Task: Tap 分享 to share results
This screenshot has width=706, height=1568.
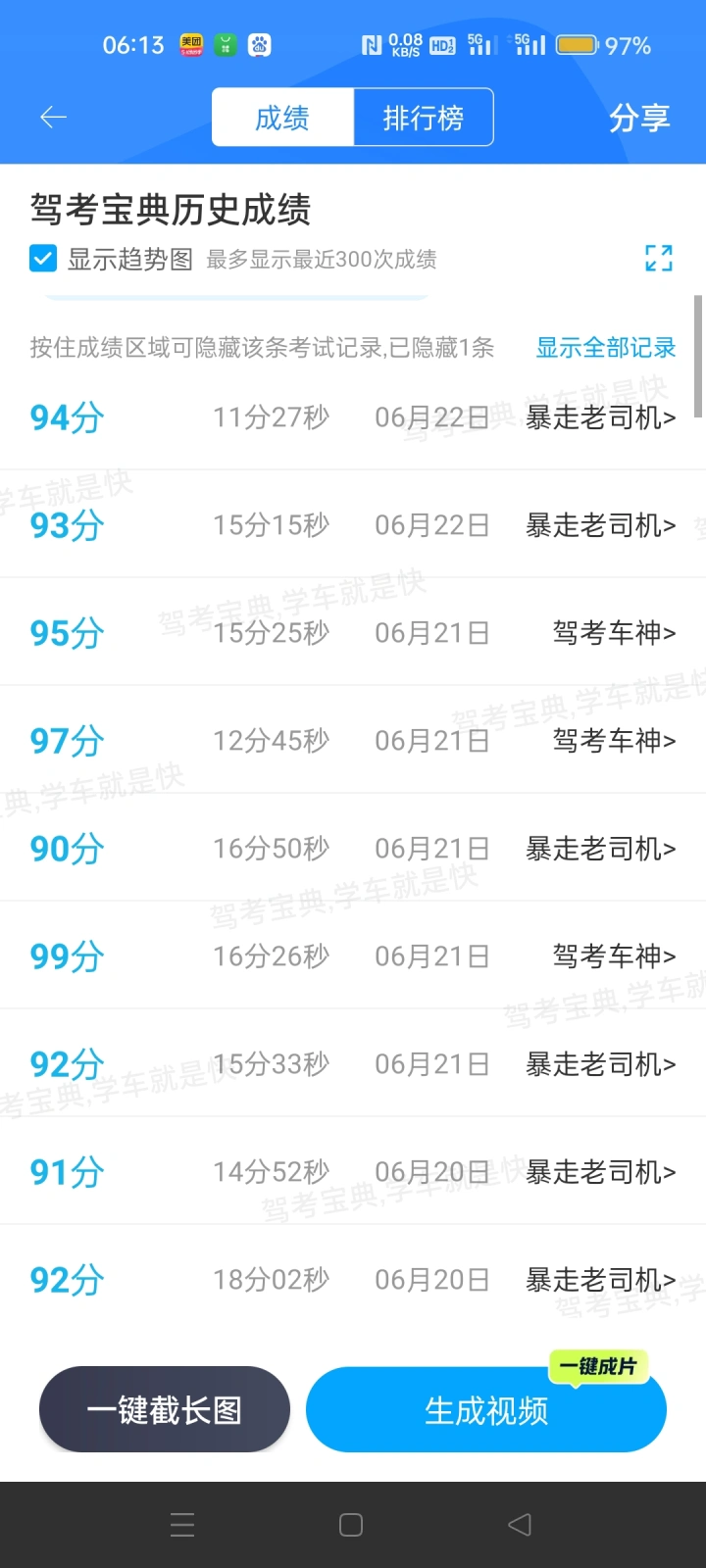Action: [639, 118]
